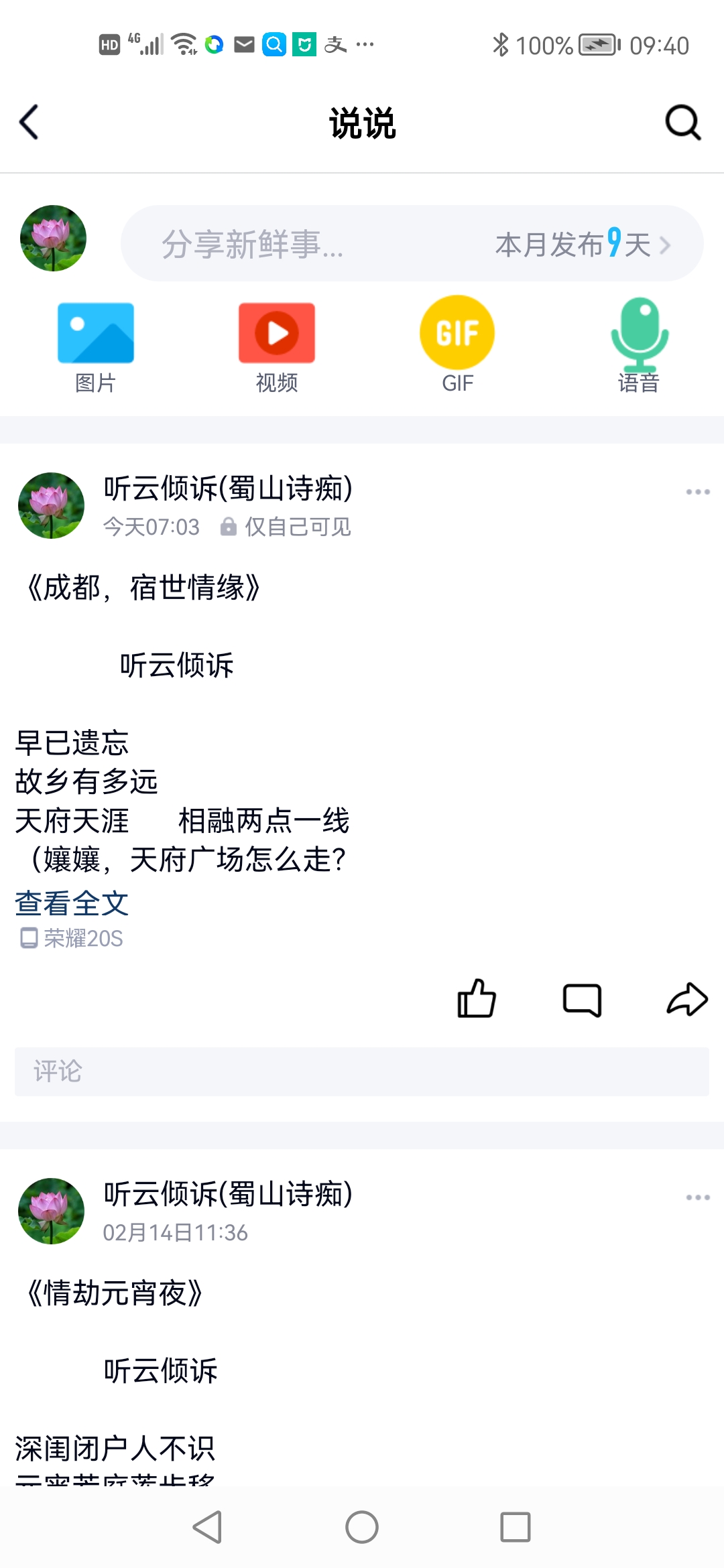724x1568 pixels.
Task: Expand 查看全文 on the 成都 poem
Action: 72,903
